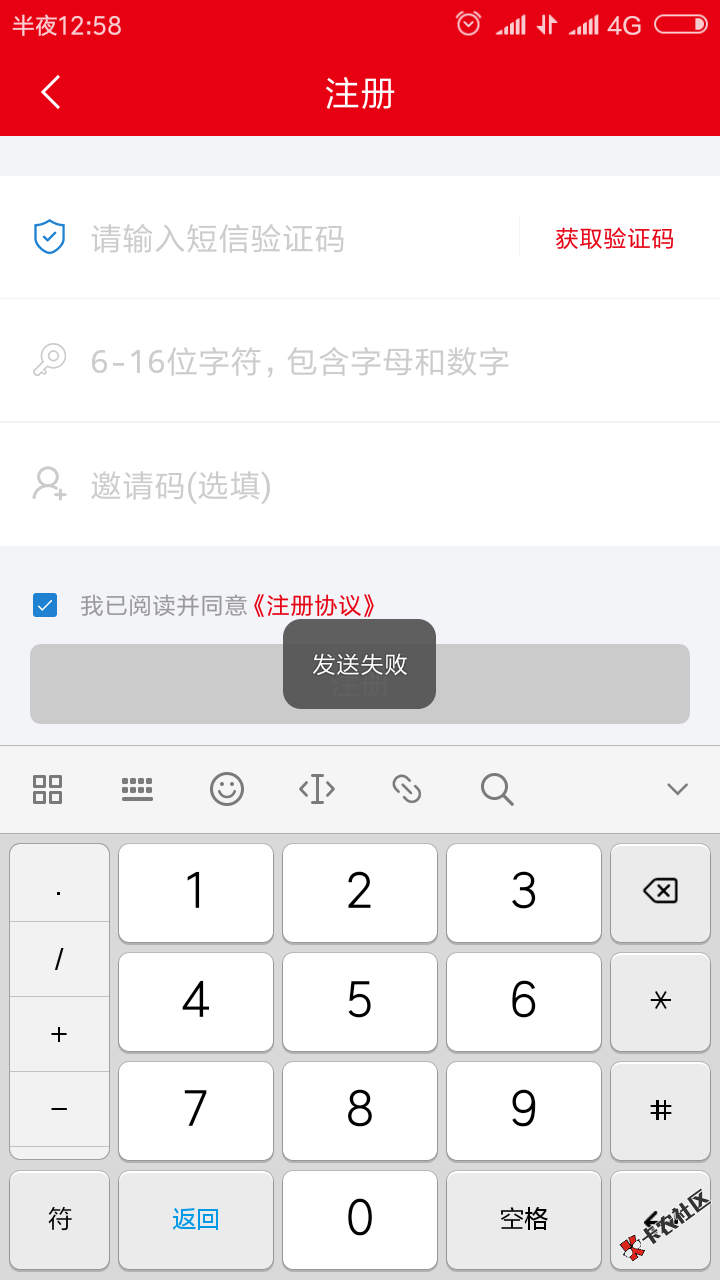Open the text cursor editing tool
720x1280 pixels.
(x=317, y=789)
